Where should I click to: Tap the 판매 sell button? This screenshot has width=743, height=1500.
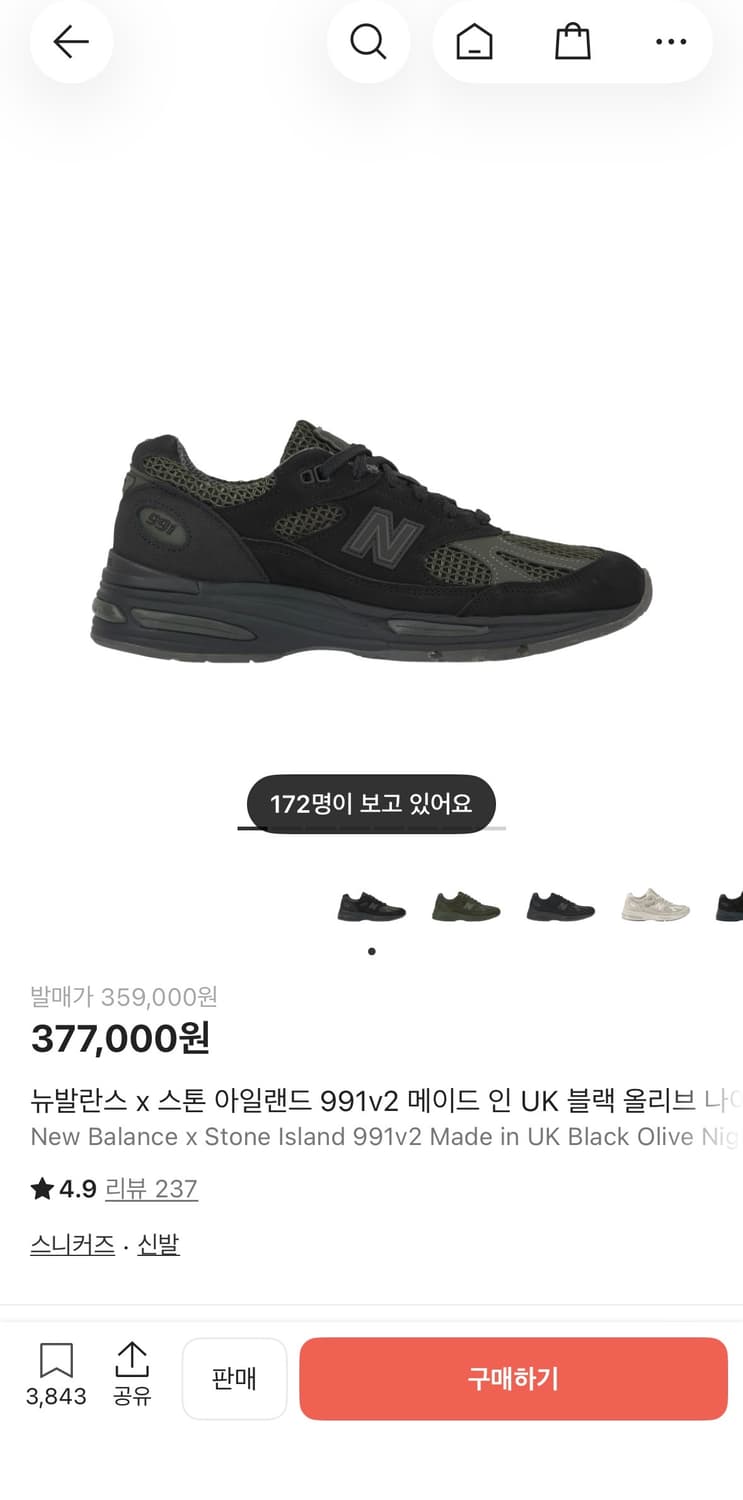[x=234, y=1378]
